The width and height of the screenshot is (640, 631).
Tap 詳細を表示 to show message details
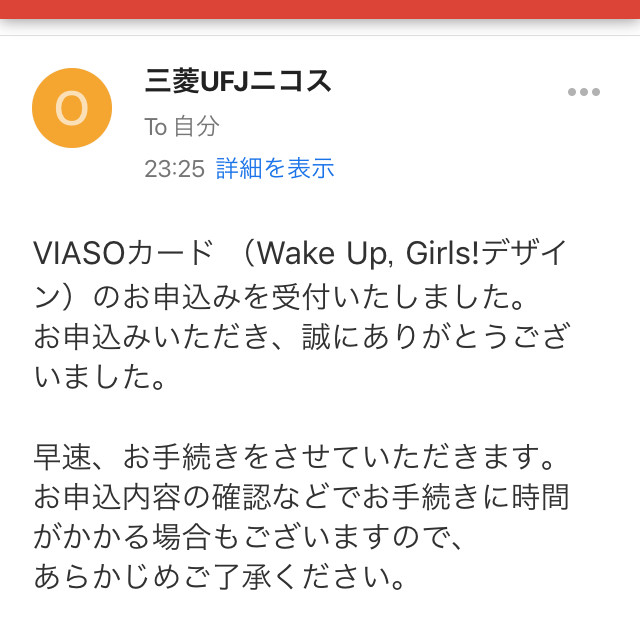click(275, 168)
